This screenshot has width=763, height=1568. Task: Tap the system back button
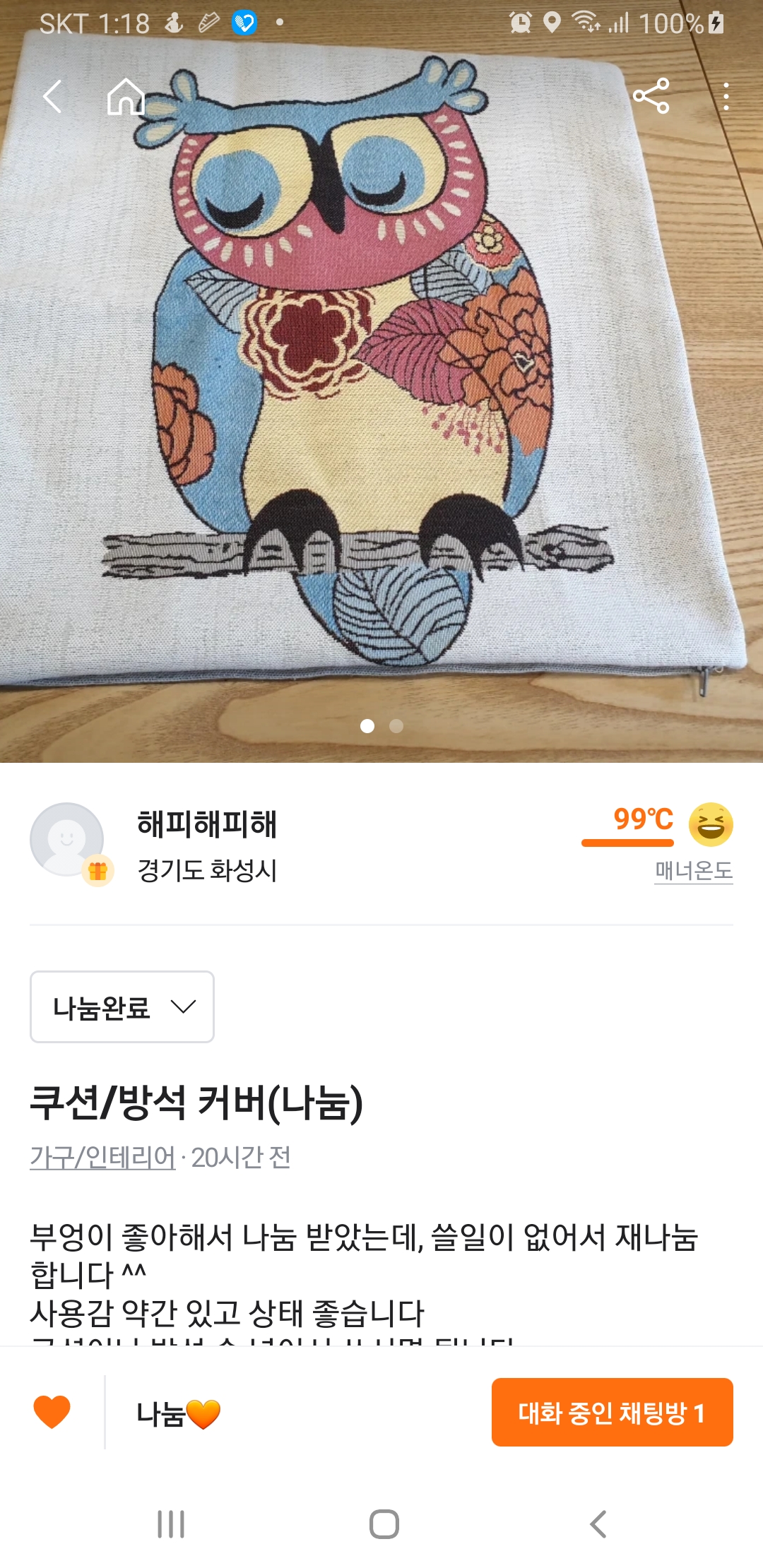[x=598, y=1524]
